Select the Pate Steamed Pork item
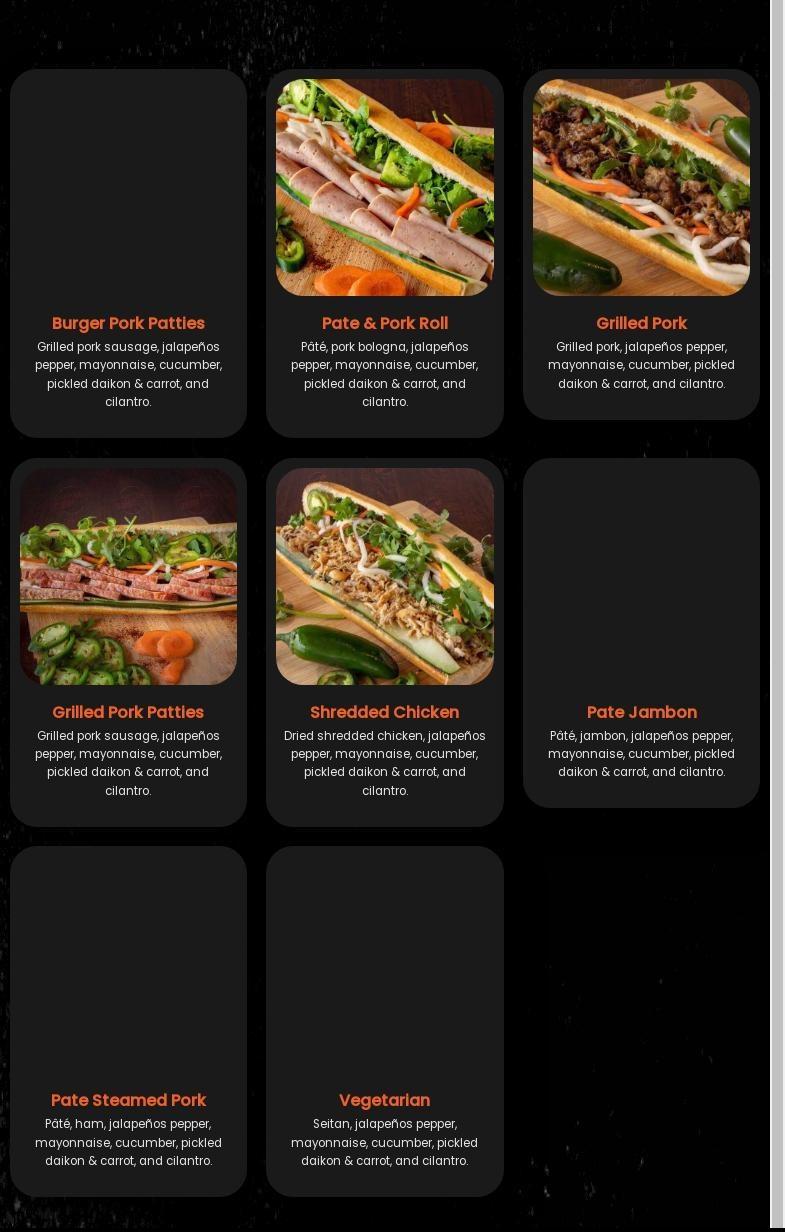Image resolution: width=785 pixels, height=1232 pixels. [128, 1021]
